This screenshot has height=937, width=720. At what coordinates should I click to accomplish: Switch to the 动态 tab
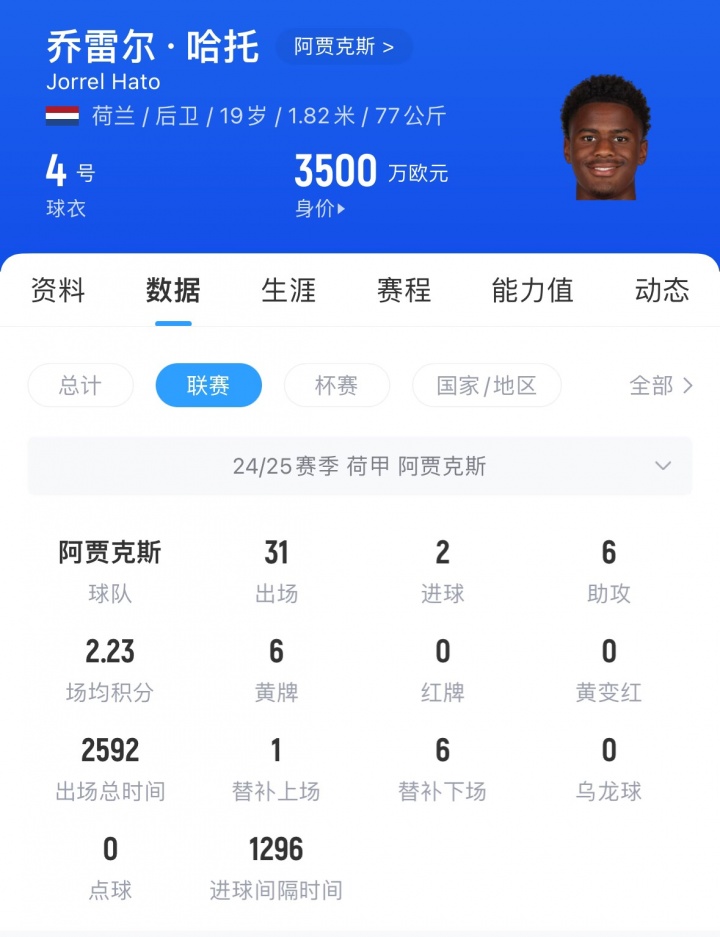point(661,291)
